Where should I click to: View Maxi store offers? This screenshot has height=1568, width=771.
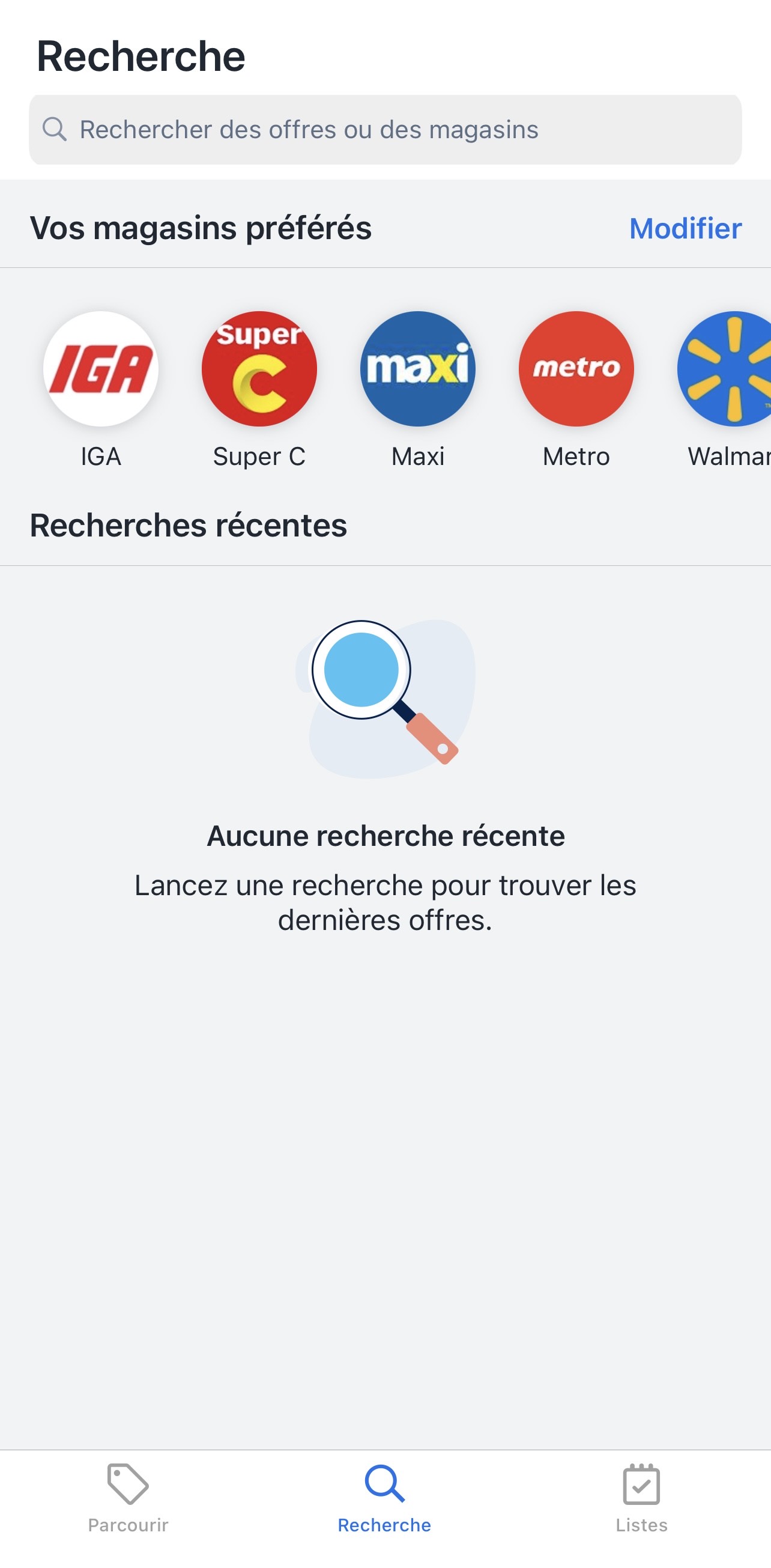click(417, 369)
